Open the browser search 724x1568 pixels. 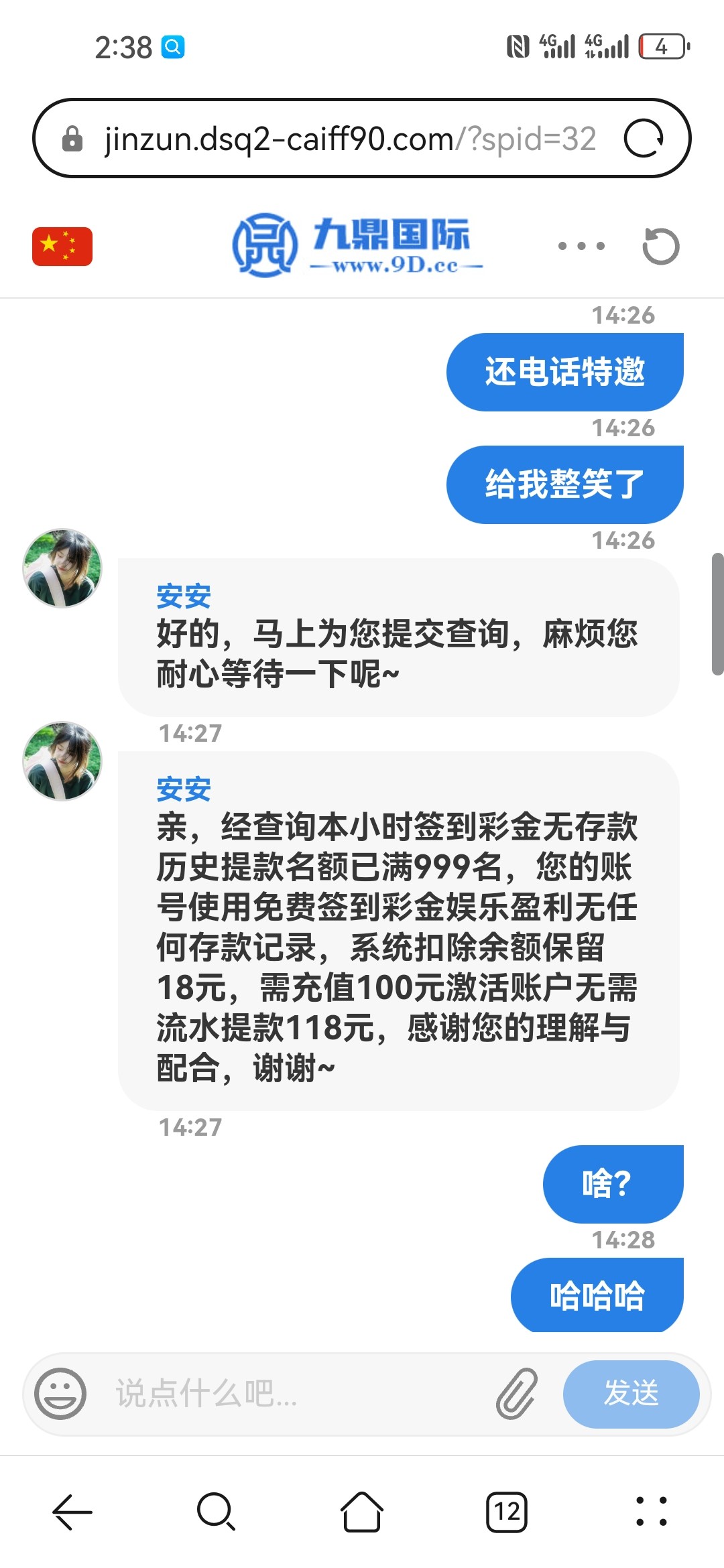click(217, 1512)
